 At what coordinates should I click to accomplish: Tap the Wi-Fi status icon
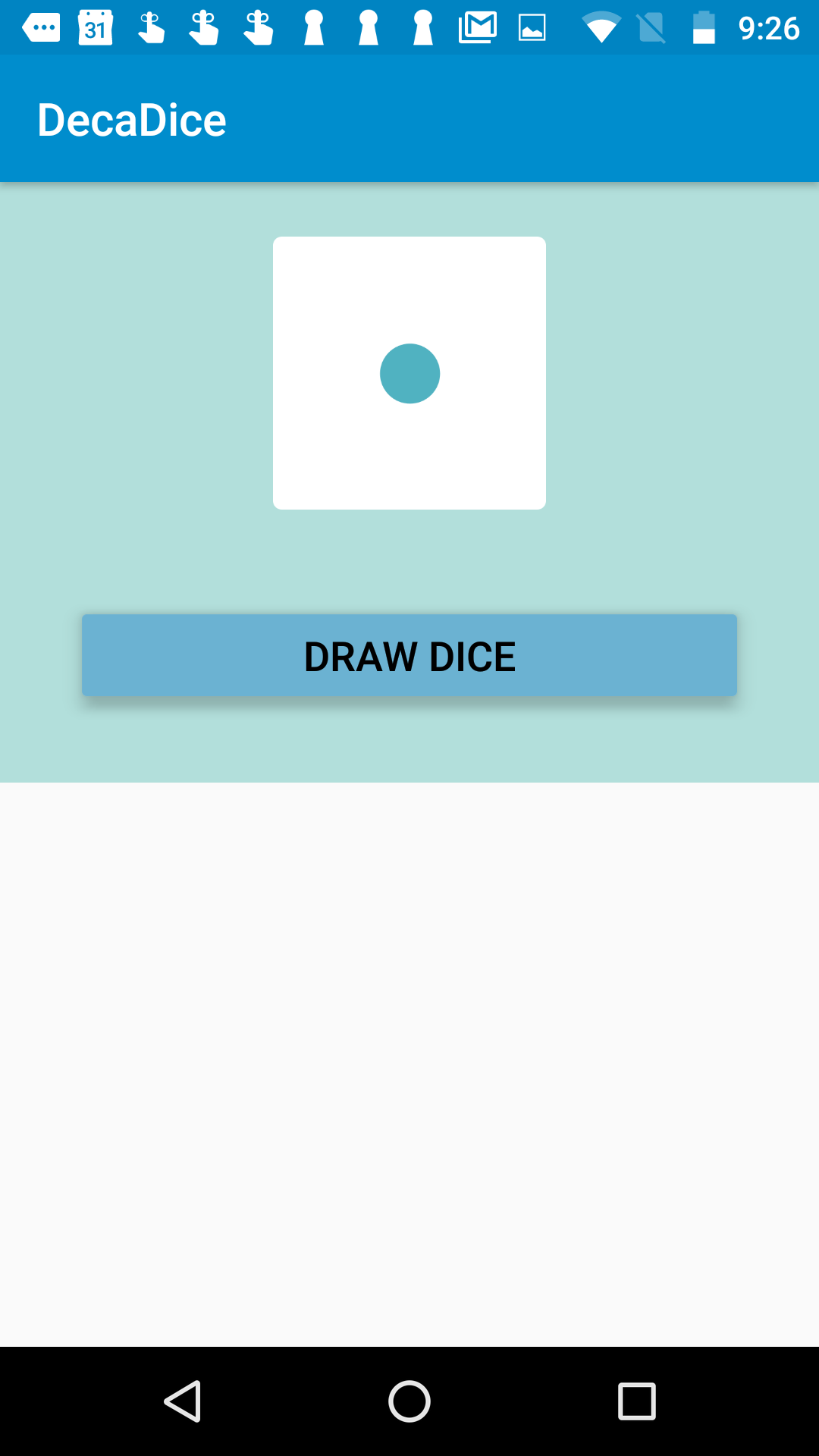[601, 27]
